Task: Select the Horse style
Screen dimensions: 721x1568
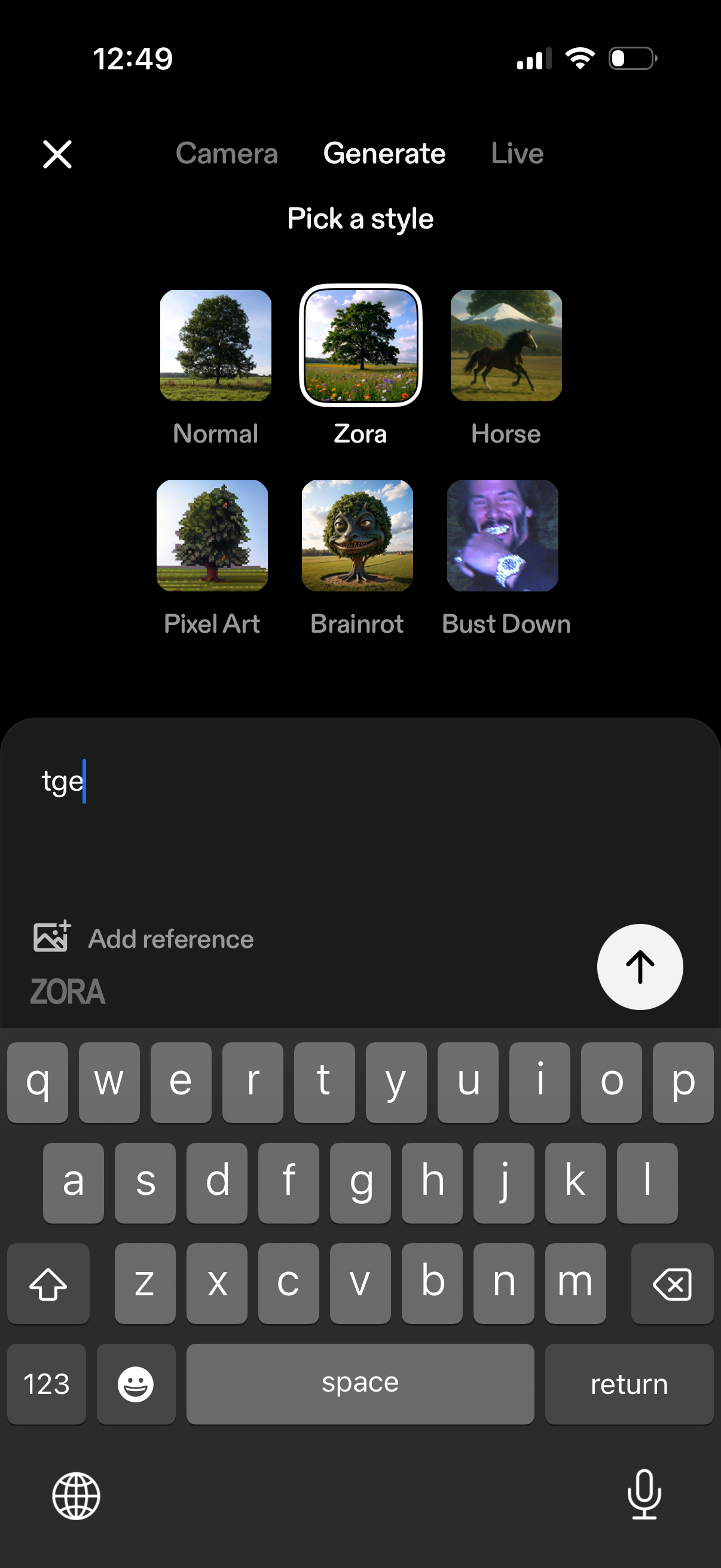Action: click(x=506, y=346)
